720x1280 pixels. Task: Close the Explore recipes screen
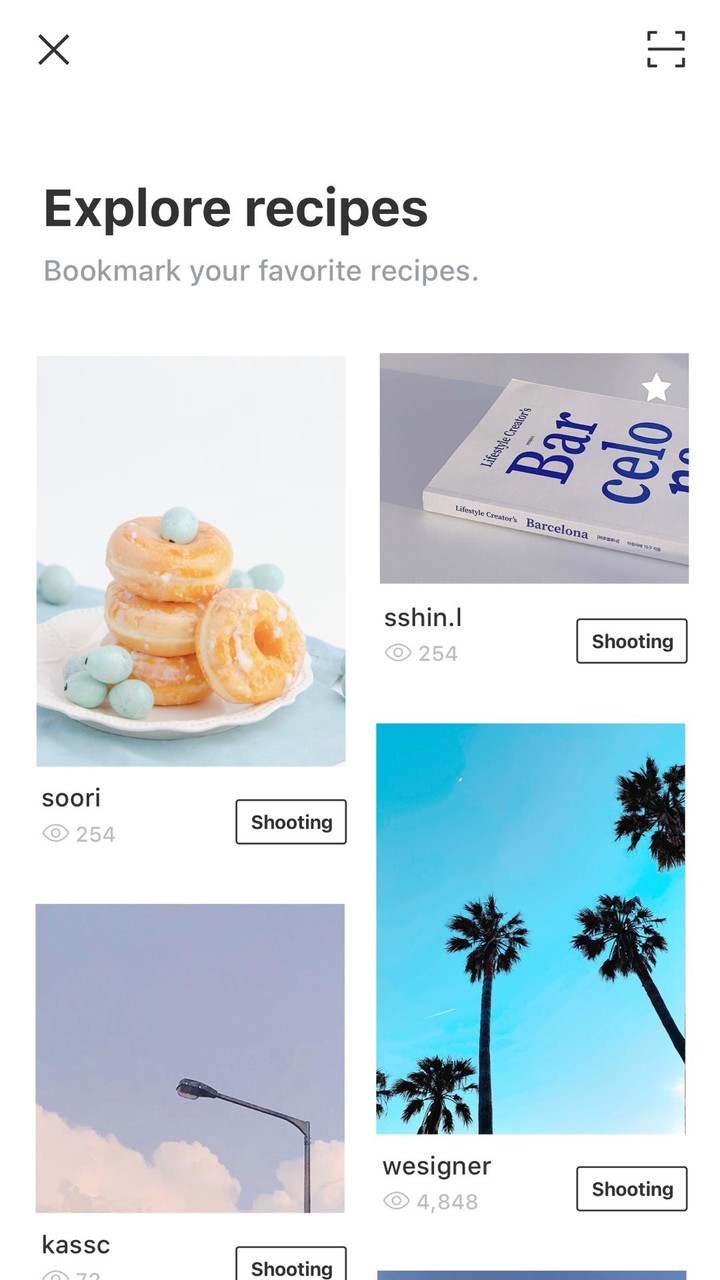pyautogui.click(x=53, y=50)
